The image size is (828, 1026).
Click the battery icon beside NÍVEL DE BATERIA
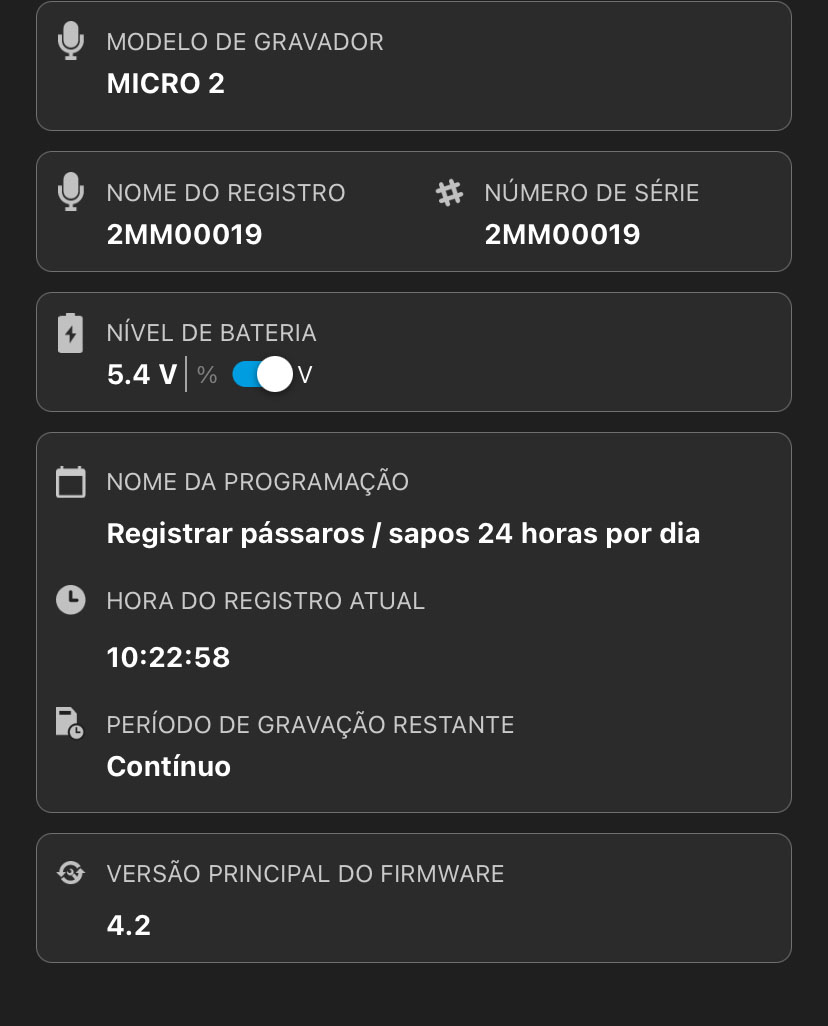pyautogui.click(x=71, y=332)
